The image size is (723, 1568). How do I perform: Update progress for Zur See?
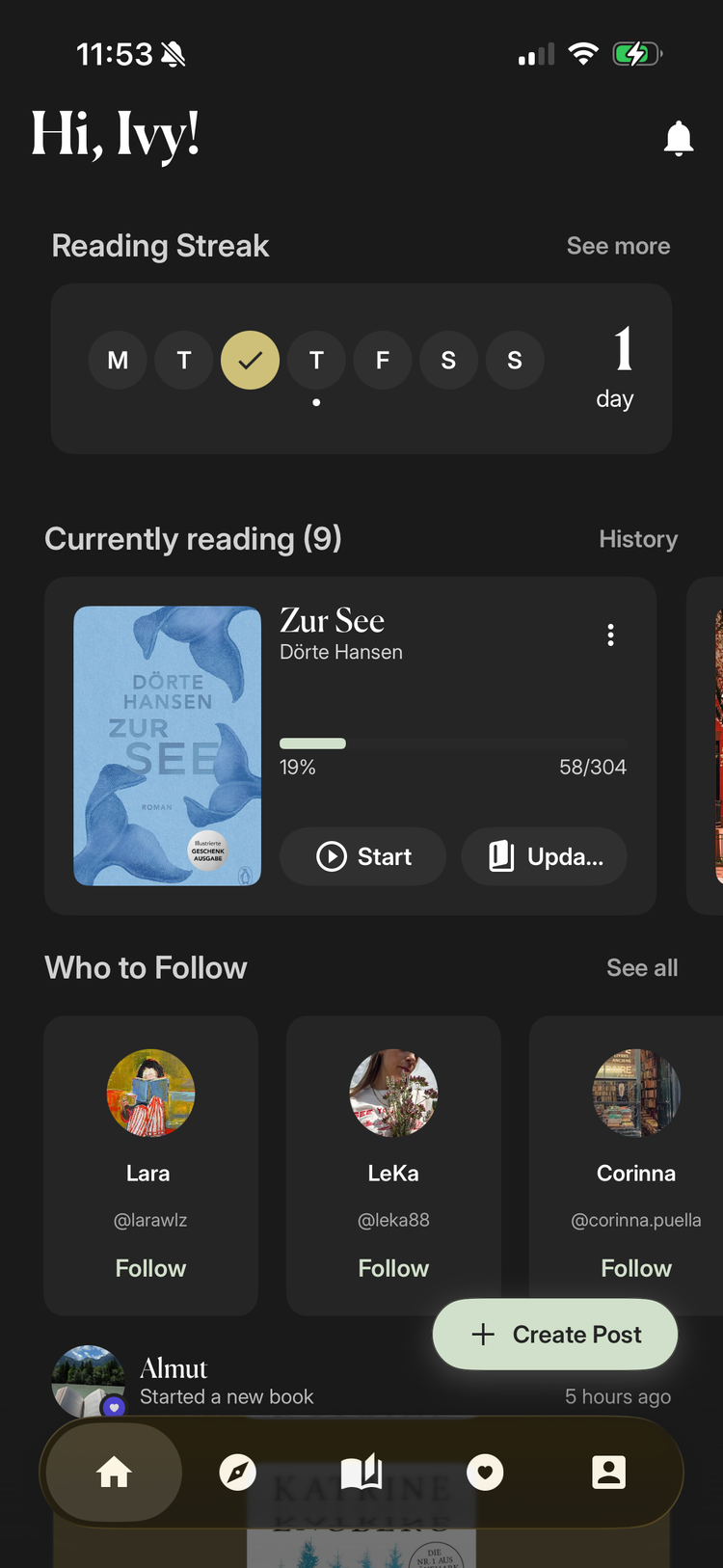pyautogui.click(x=545, y=856)
